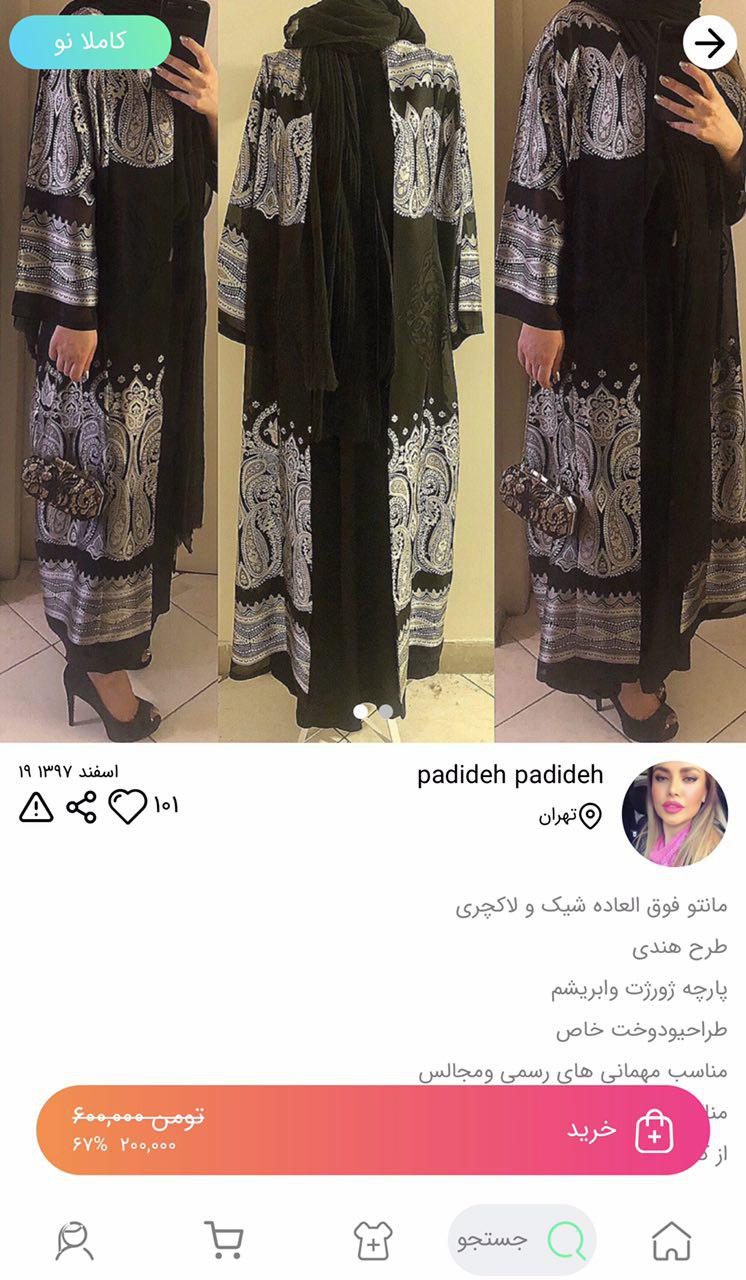Report this listing via warning triangle

point(36,807)
